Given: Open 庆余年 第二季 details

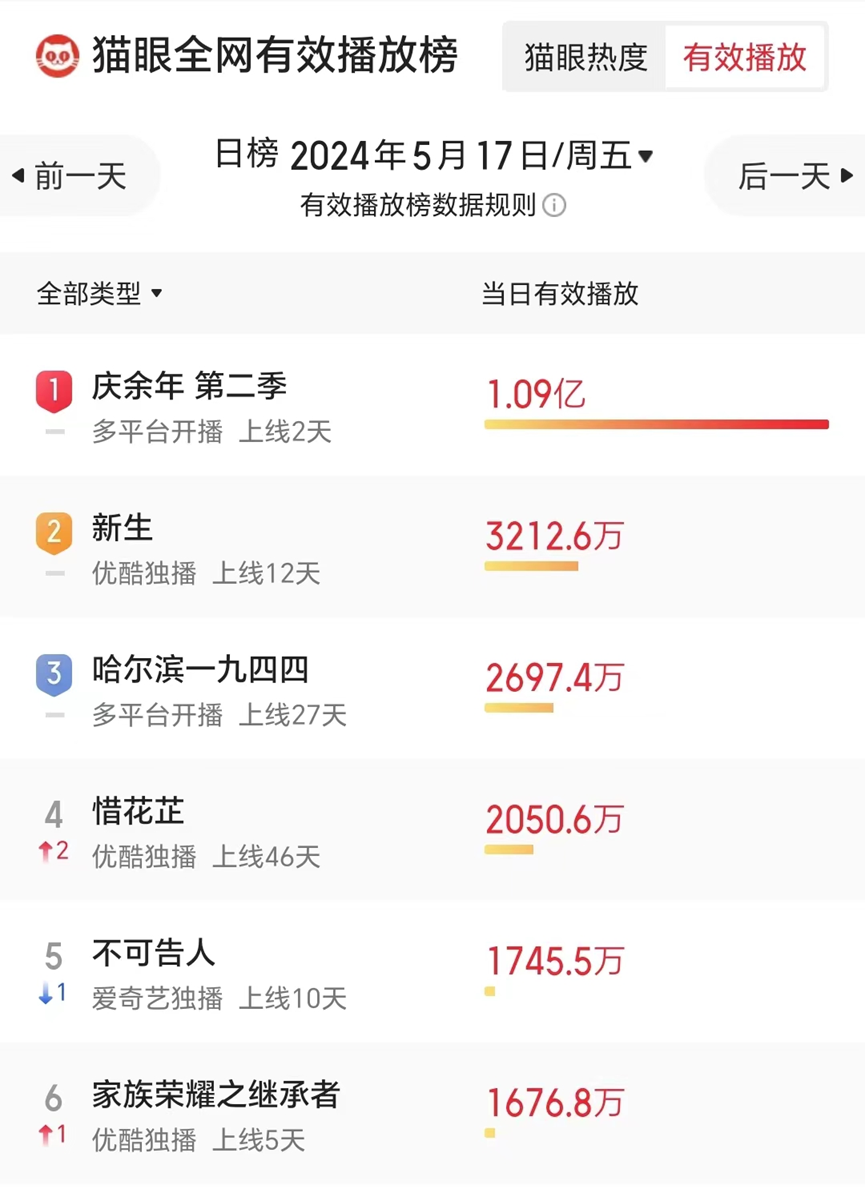Looking at the screenshot, I should pos(190,387).
